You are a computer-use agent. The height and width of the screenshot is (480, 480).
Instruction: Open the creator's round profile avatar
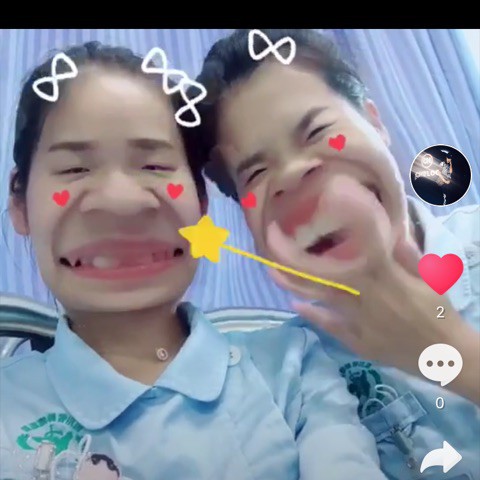pyautogui.click(x=441, y=175)
